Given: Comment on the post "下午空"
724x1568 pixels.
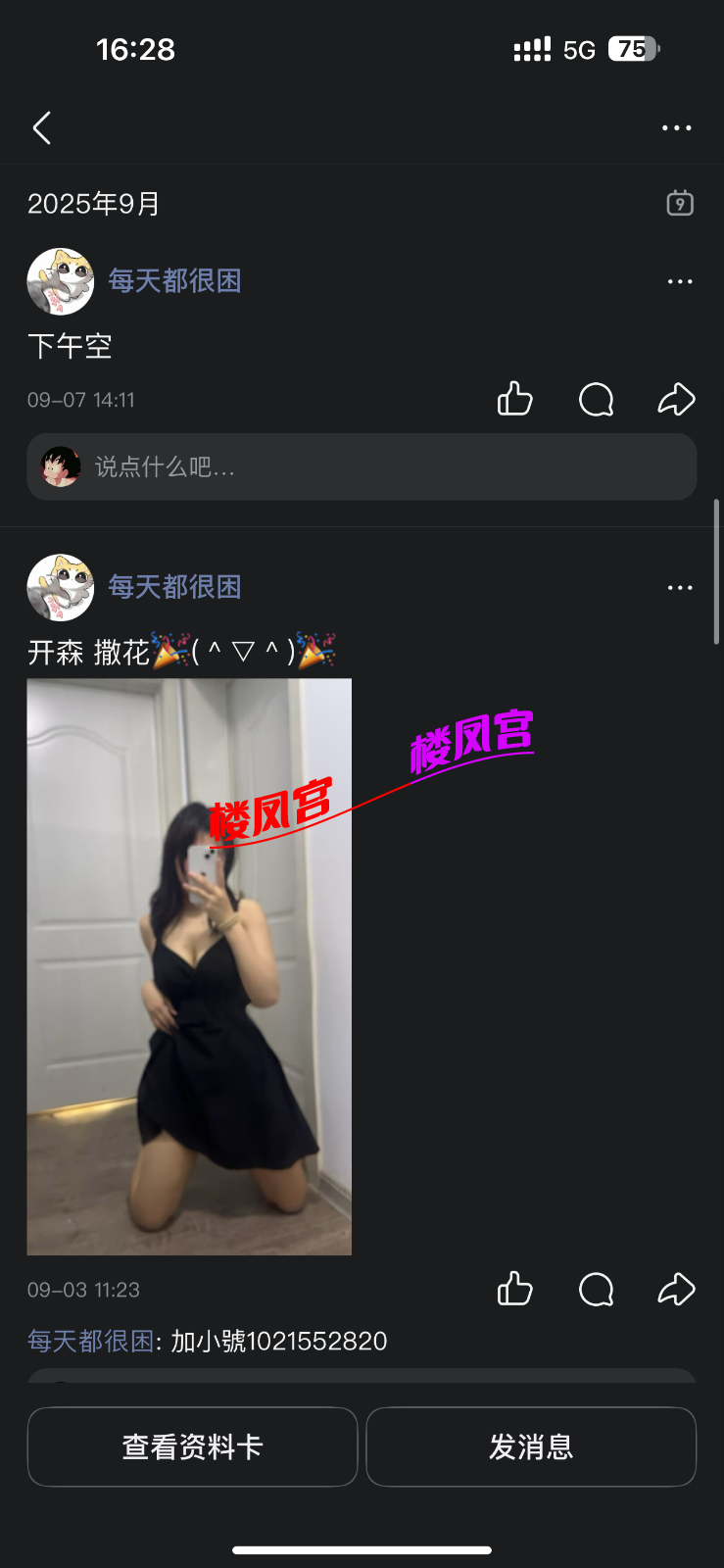Looking at the screenshot, I should point(596,399).
